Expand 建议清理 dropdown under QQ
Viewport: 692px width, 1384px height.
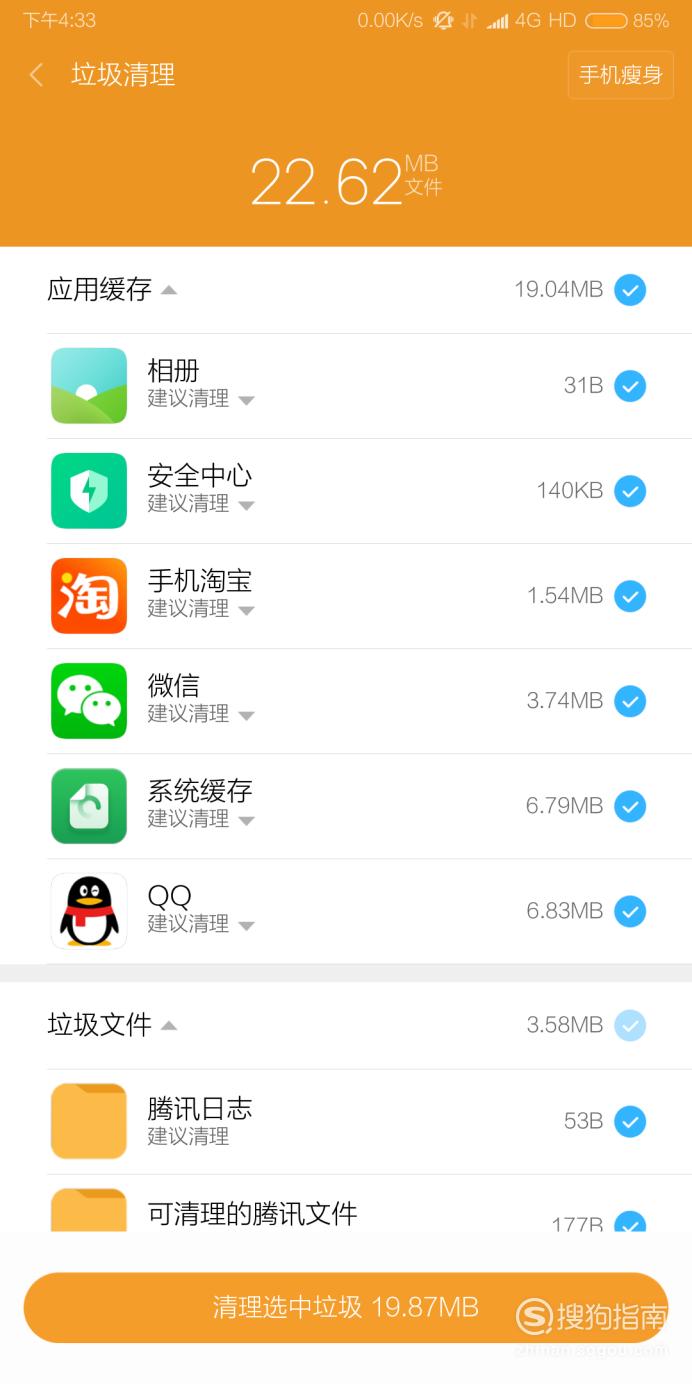pyautogui.click(x=201, y=924)
